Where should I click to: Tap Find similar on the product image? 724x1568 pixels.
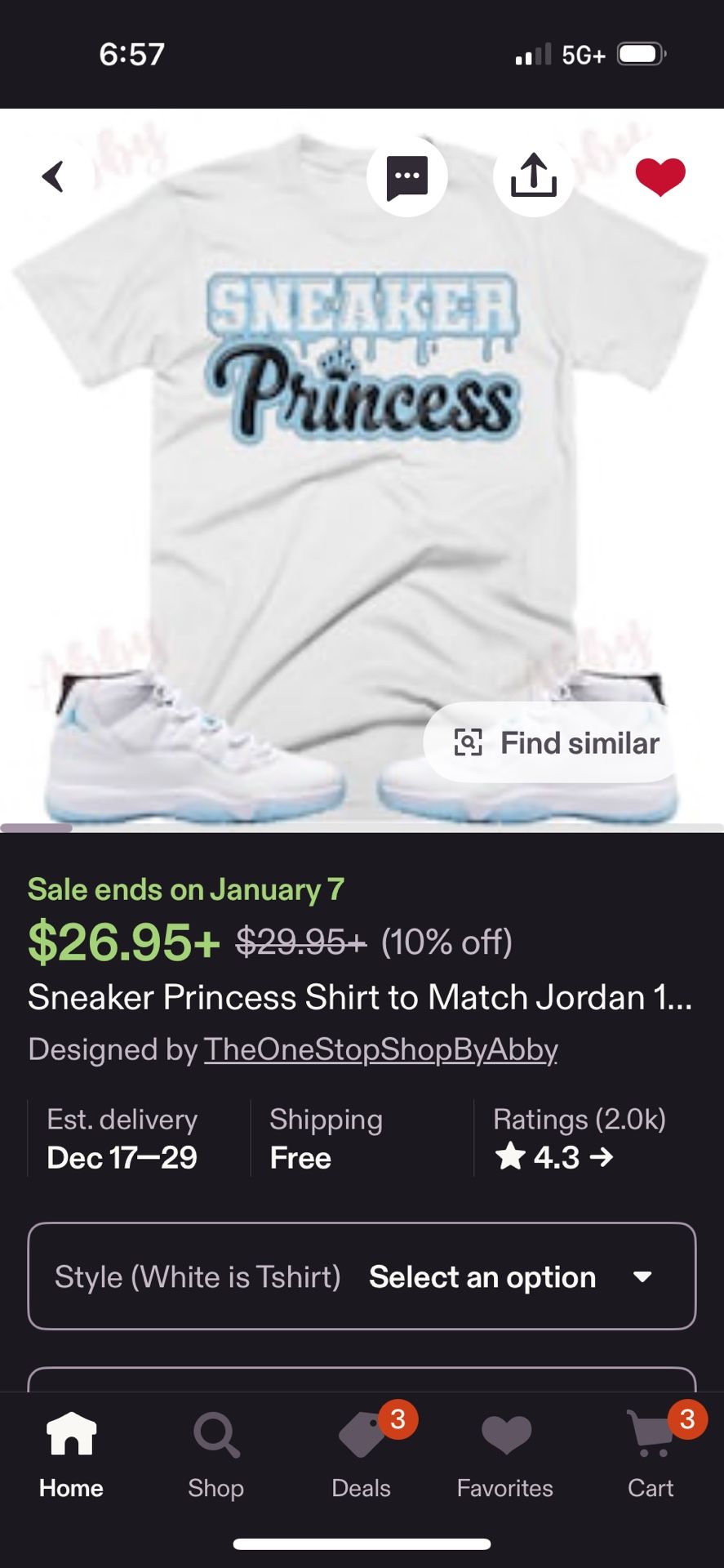(x=557, y=743)
